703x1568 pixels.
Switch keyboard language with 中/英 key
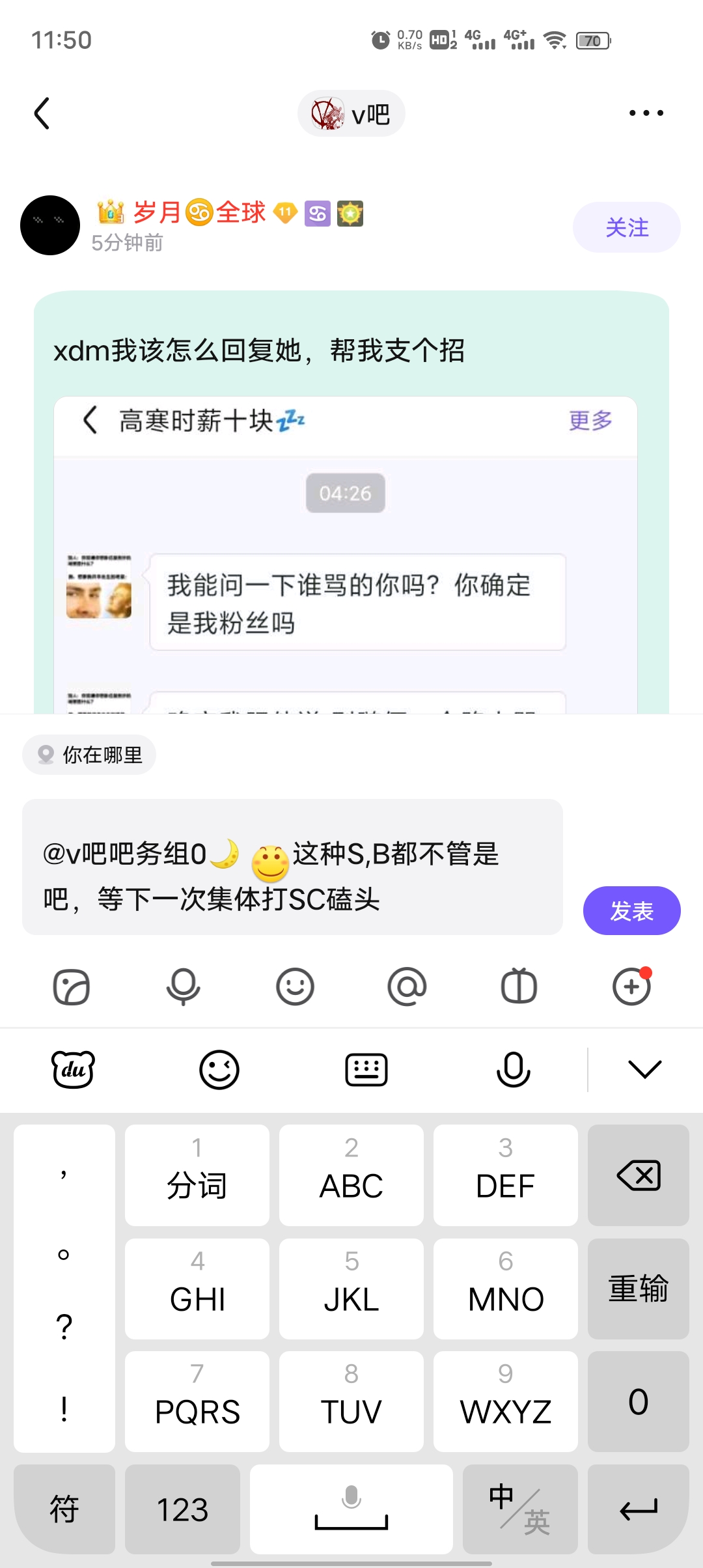[519, 1509]
